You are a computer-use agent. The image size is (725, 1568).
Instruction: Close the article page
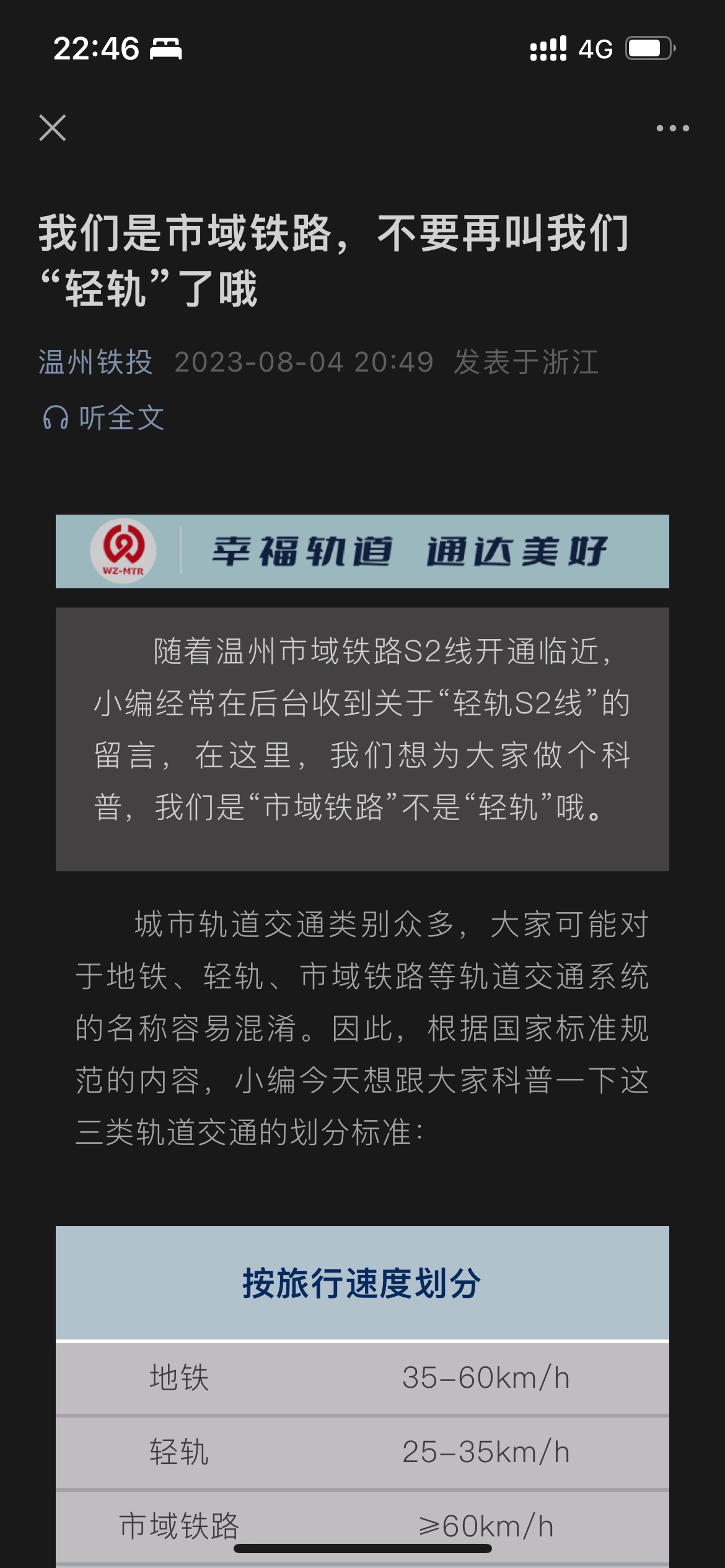coord(53,128)
